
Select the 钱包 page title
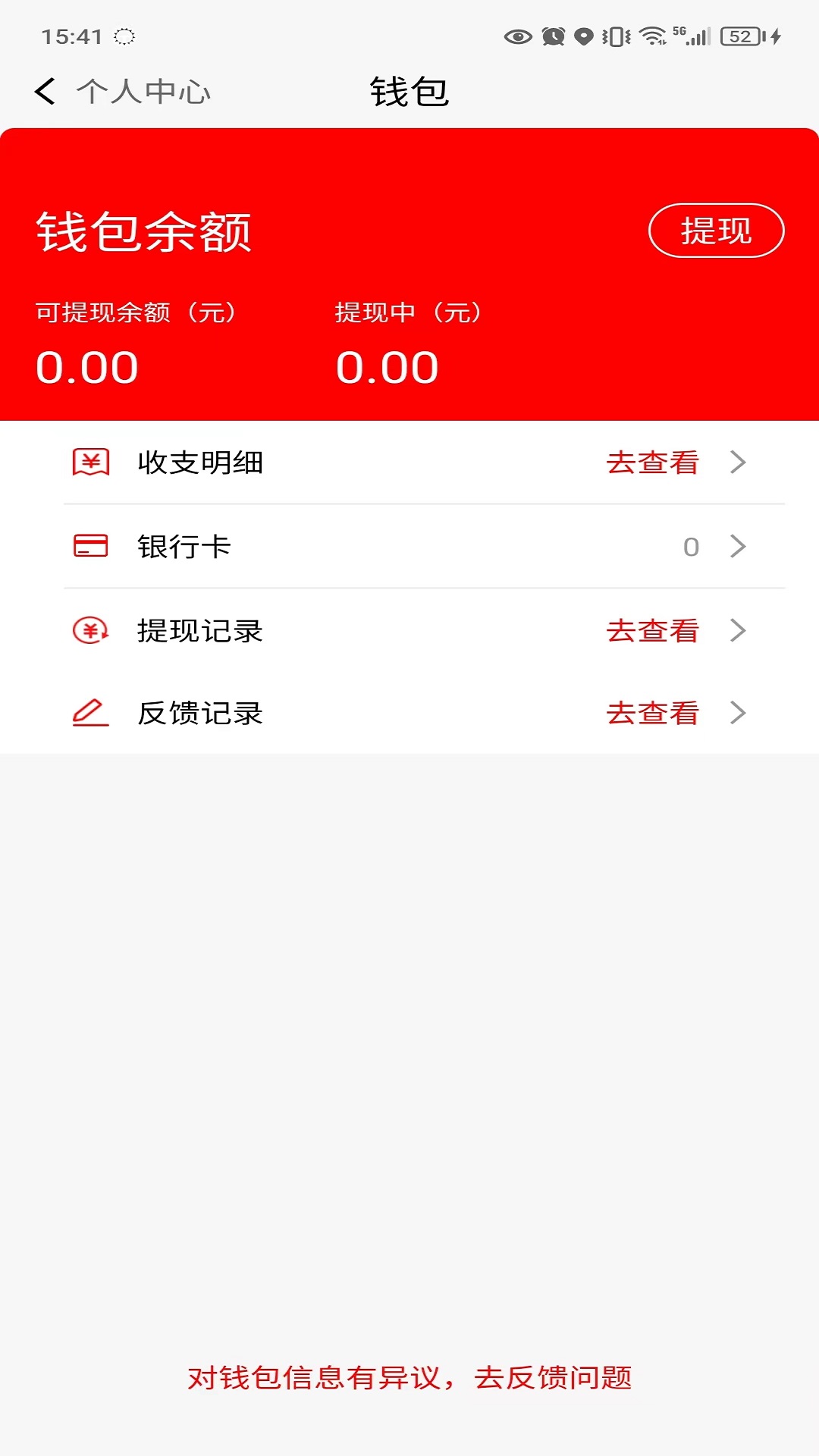coord(409,91)
